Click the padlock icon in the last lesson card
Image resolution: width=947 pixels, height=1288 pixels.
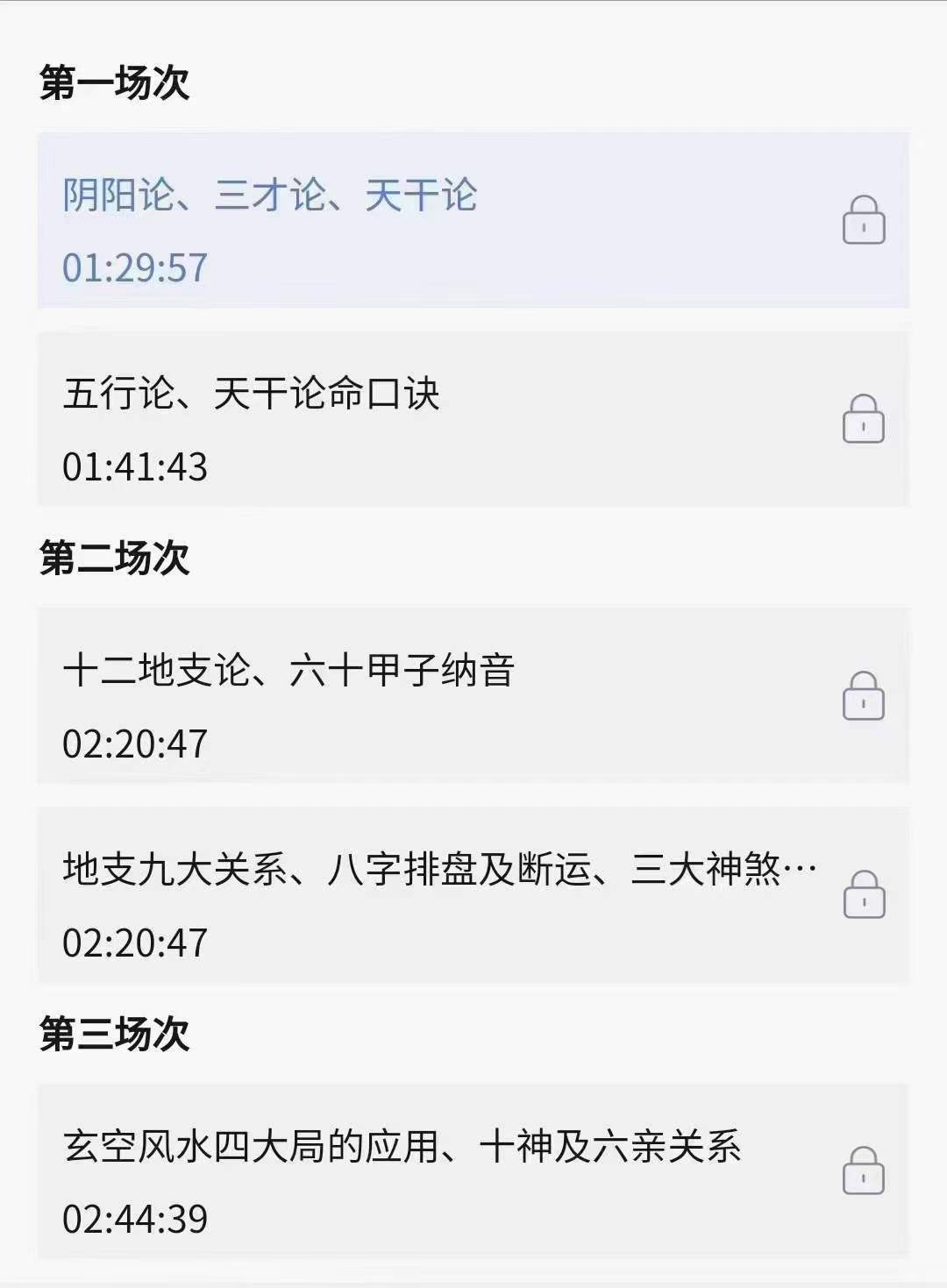864,1170
